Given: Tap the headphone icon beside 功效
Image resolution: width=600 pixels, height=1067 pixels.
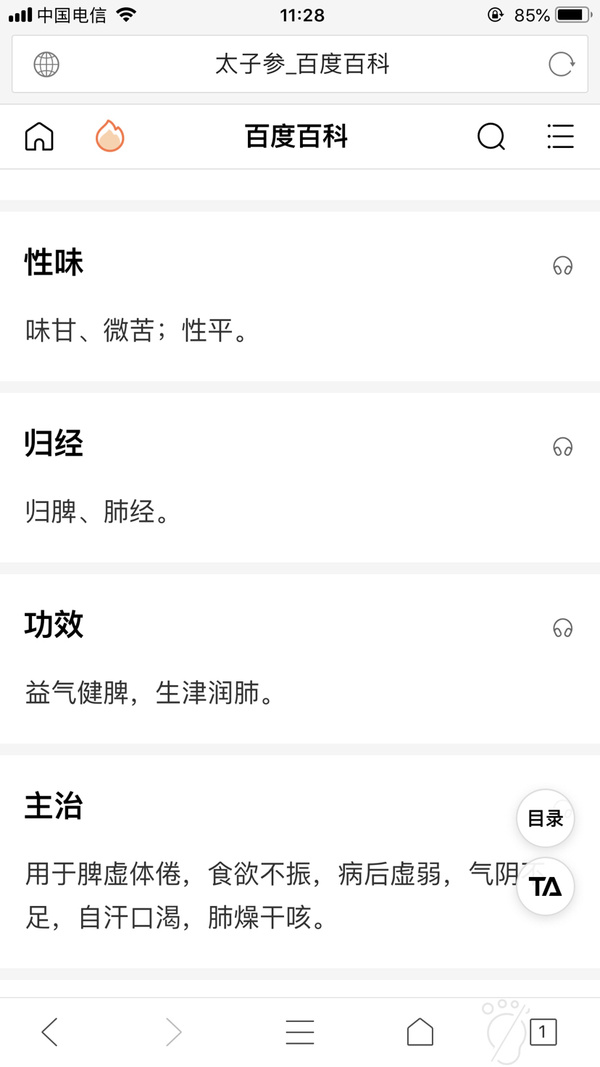Looking at the screenshot, I should pyautogui.click(x=563, y=627).
